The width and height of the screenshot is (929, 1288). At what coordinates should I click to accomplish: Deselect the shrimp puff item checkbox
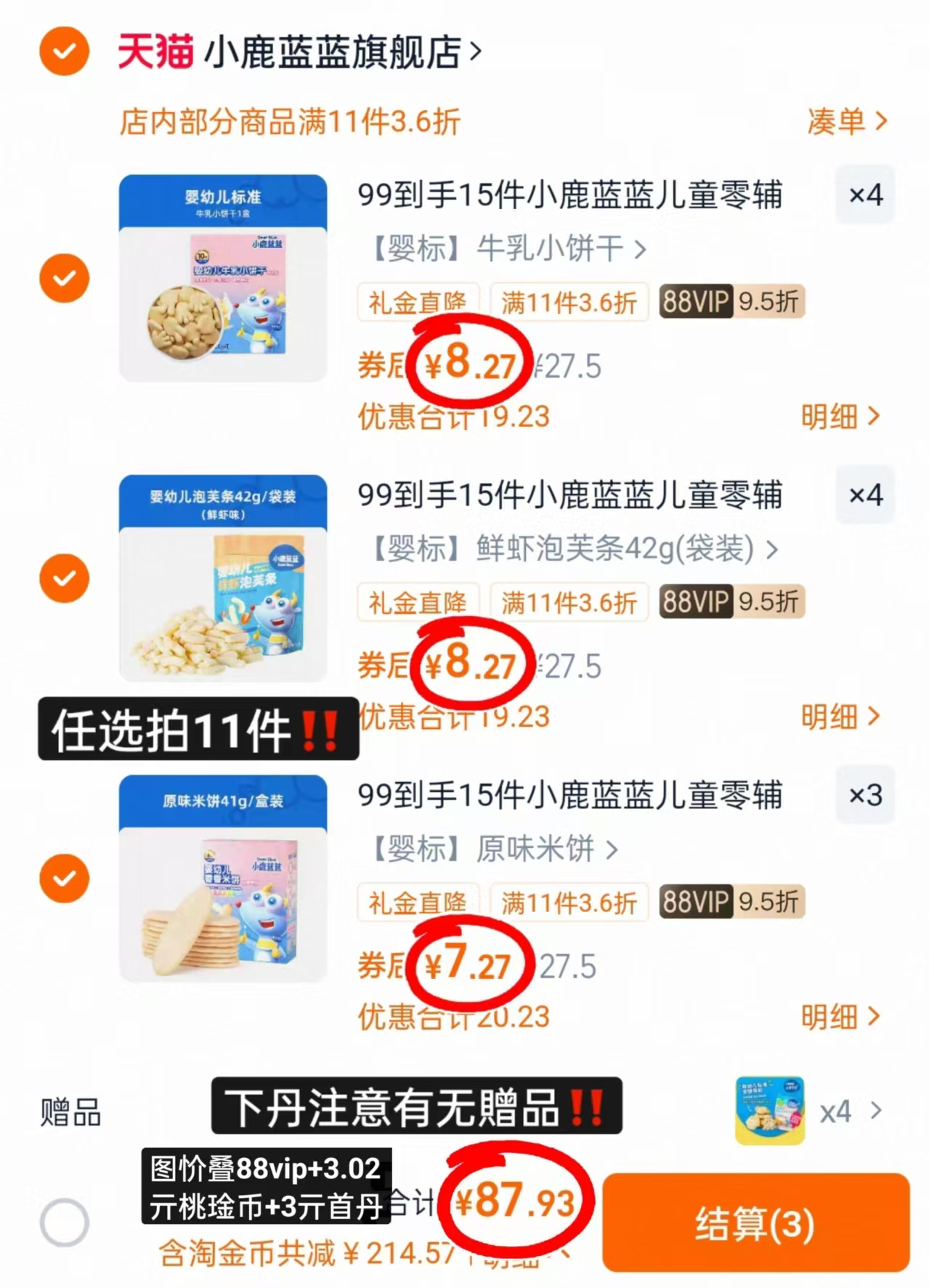pyautogui.click(x=64, y=578)
